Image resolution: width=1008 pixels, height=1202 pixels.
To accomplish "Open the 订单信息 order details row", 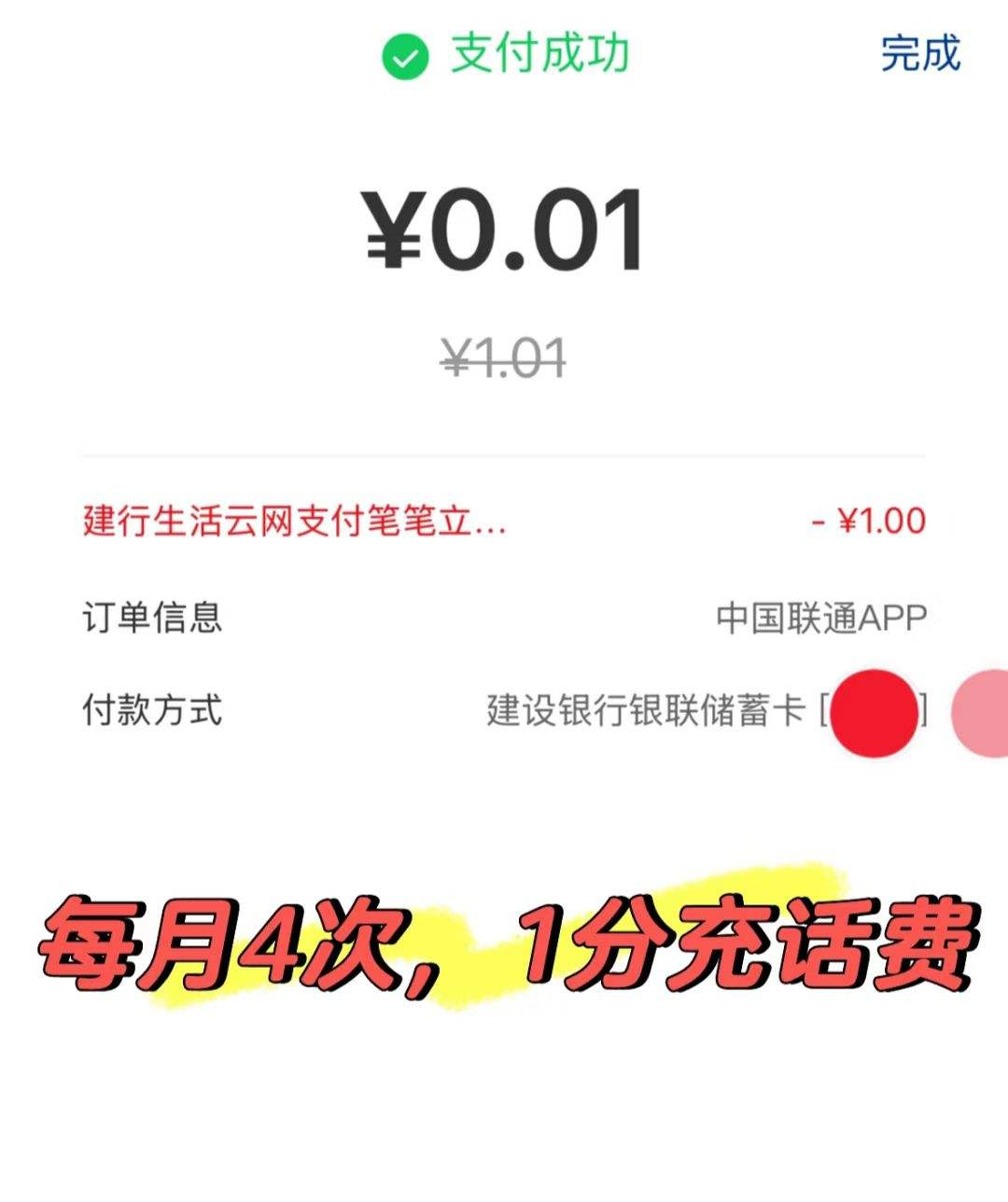I will tap(504, 618).
